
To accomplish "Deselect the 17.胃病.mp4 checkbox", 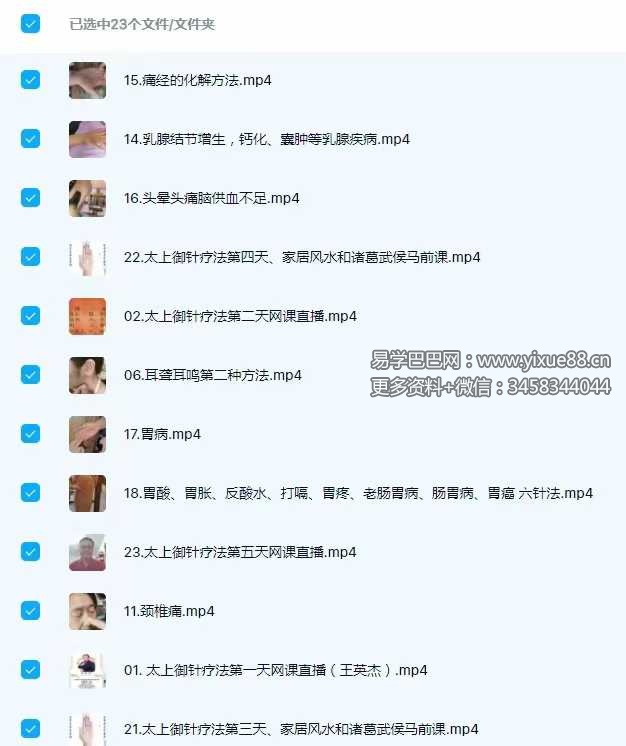I will 30,434.
